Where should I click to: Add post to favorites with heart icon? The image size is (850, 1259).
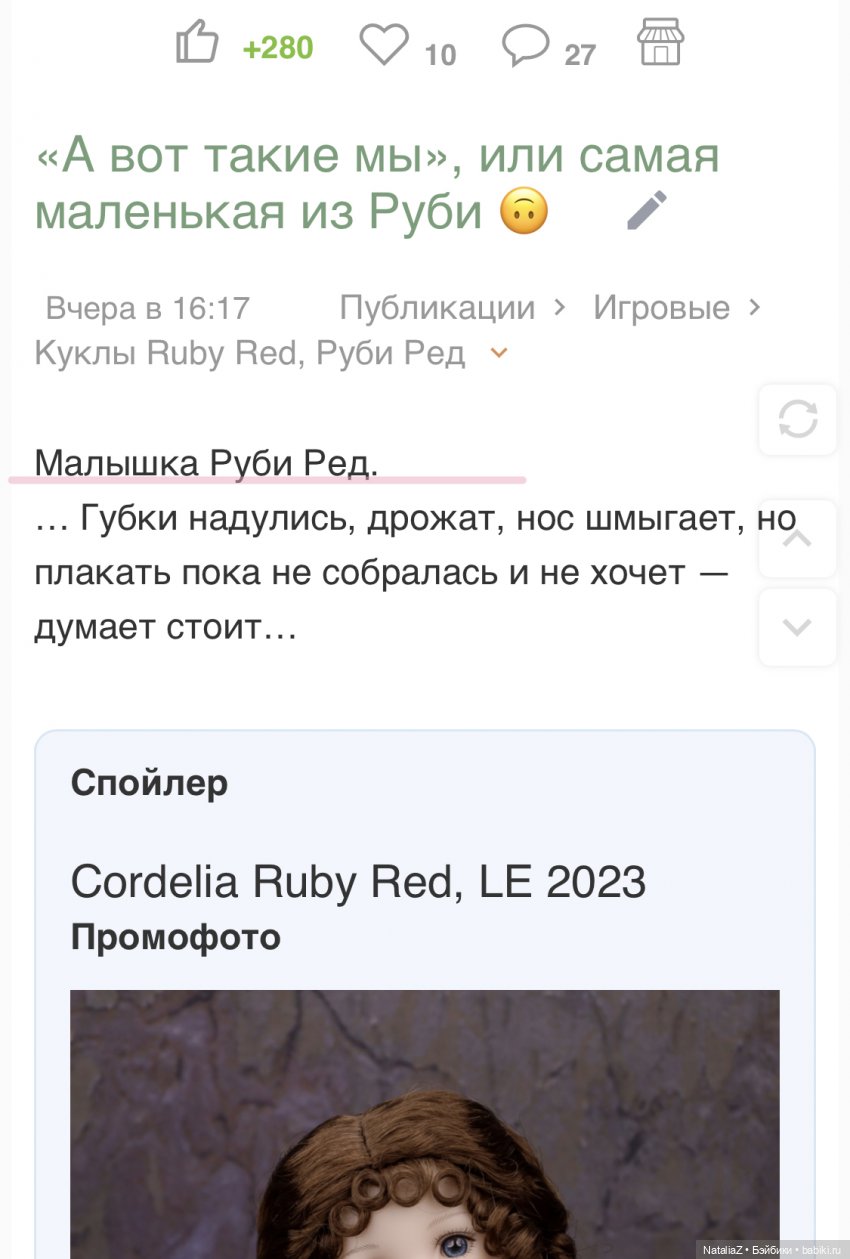[385, 46]
